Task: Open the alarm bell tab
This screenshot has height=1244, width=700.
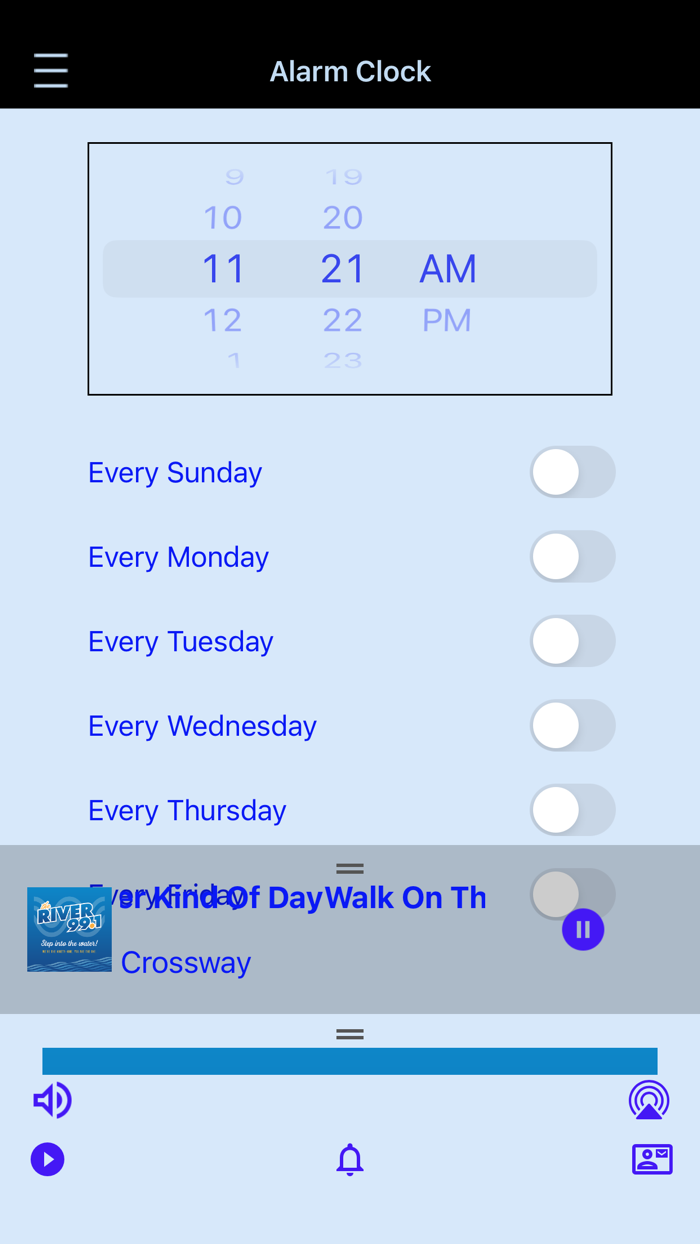Action: pyautogui.click(x=350, y=1159)
